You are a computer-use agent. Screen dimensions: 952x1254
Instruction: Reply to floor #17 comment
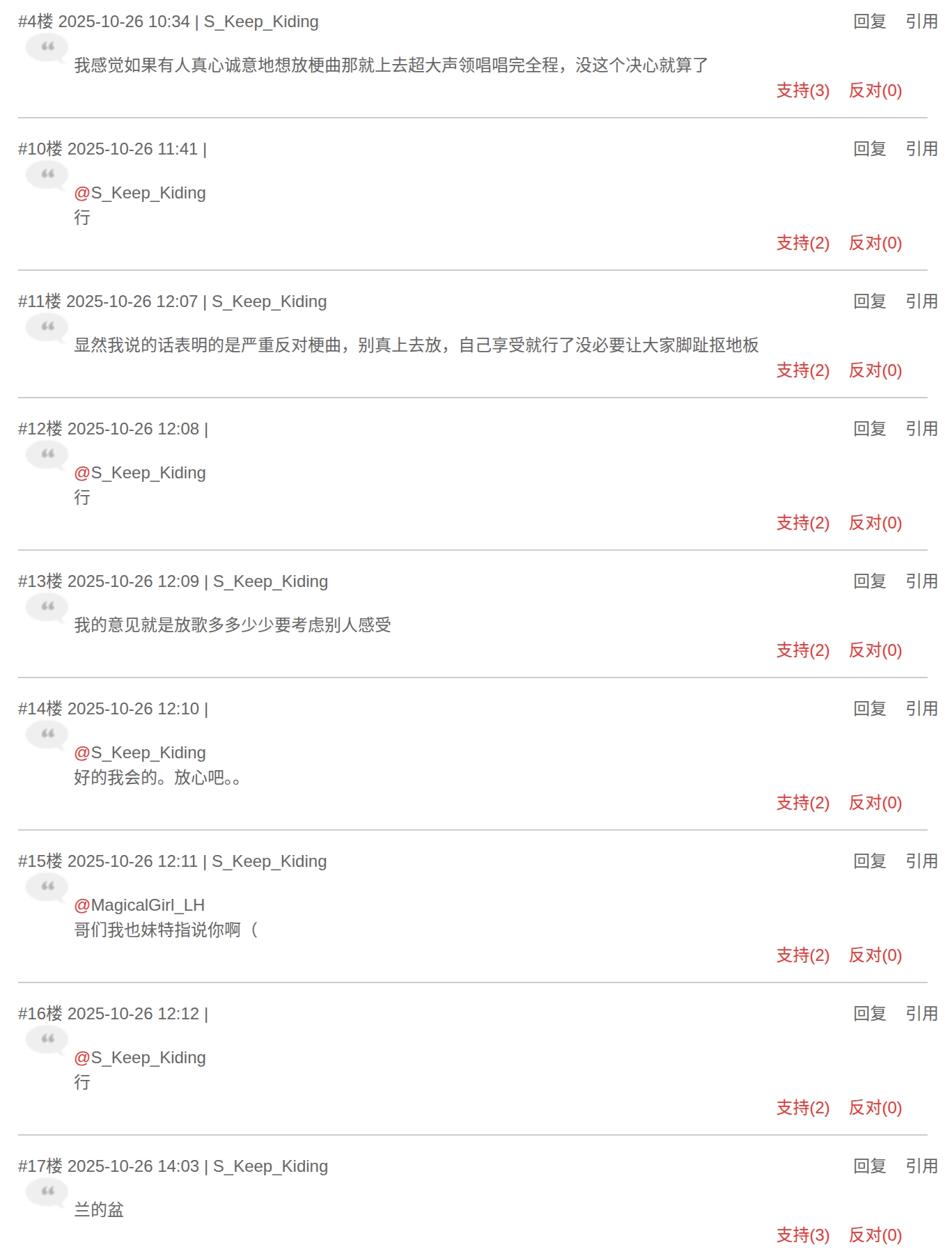(x=869, y=1166)
